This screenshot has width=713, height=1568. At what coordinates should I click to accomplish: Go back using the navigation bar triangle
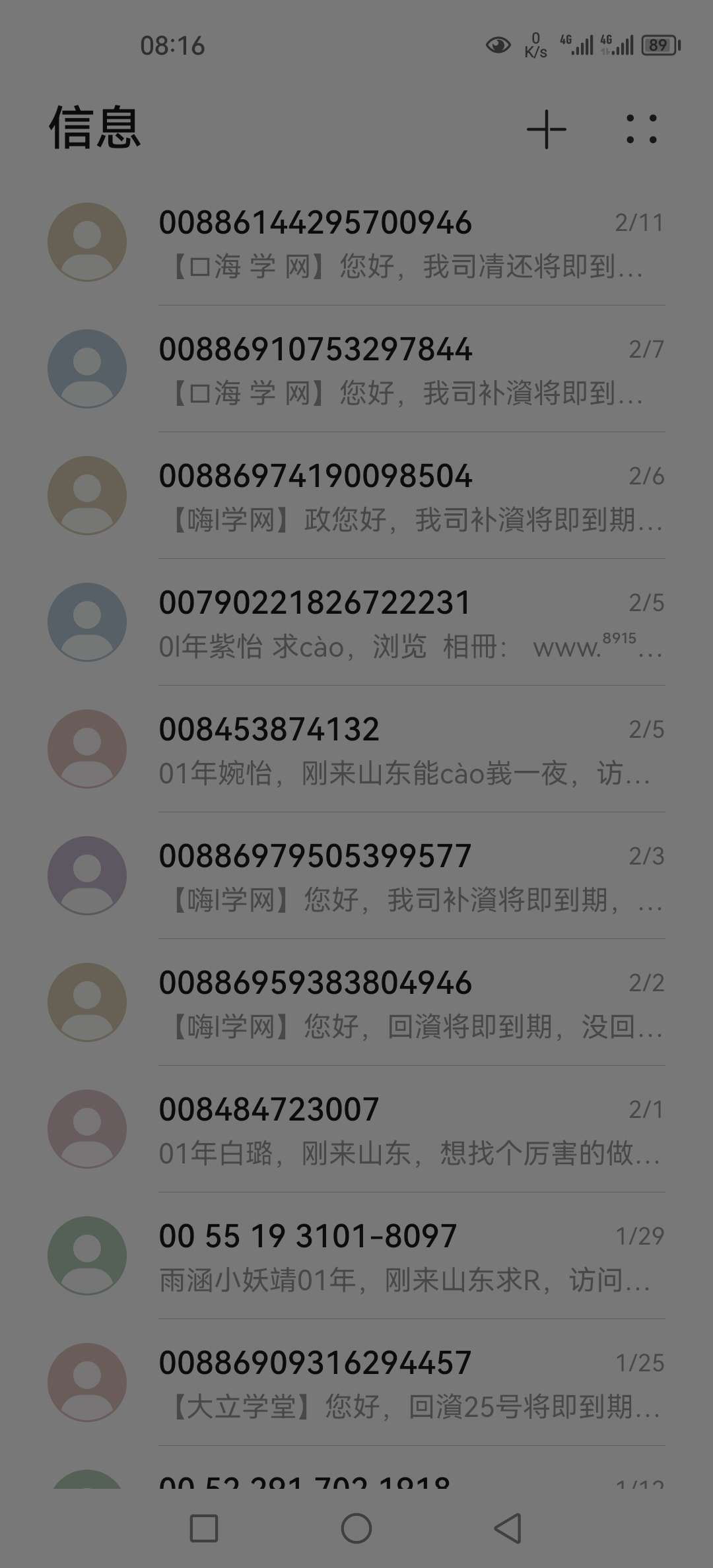click(508, 1528)
